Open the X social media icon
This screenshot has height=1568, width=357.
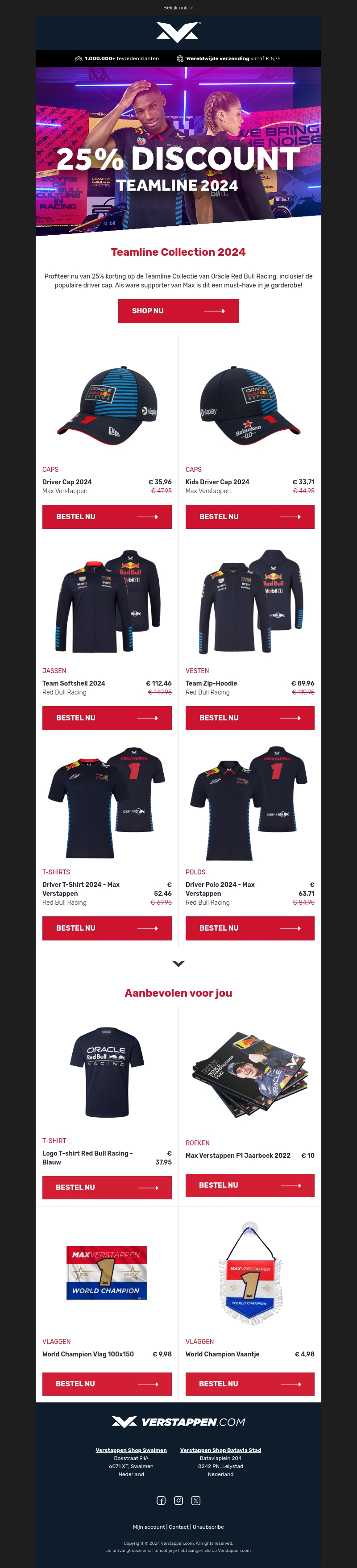coord(196,1501)
